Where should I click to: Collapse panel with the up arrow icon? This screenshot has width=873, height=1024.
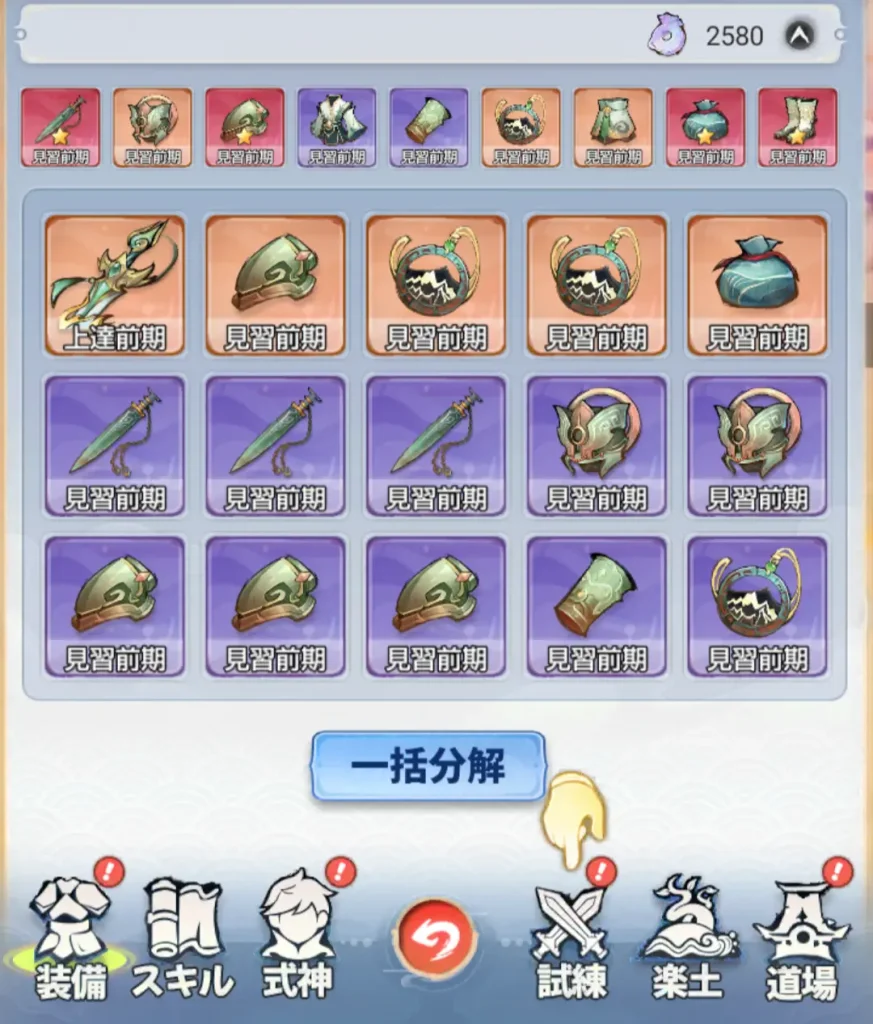[x=798, y=36]
